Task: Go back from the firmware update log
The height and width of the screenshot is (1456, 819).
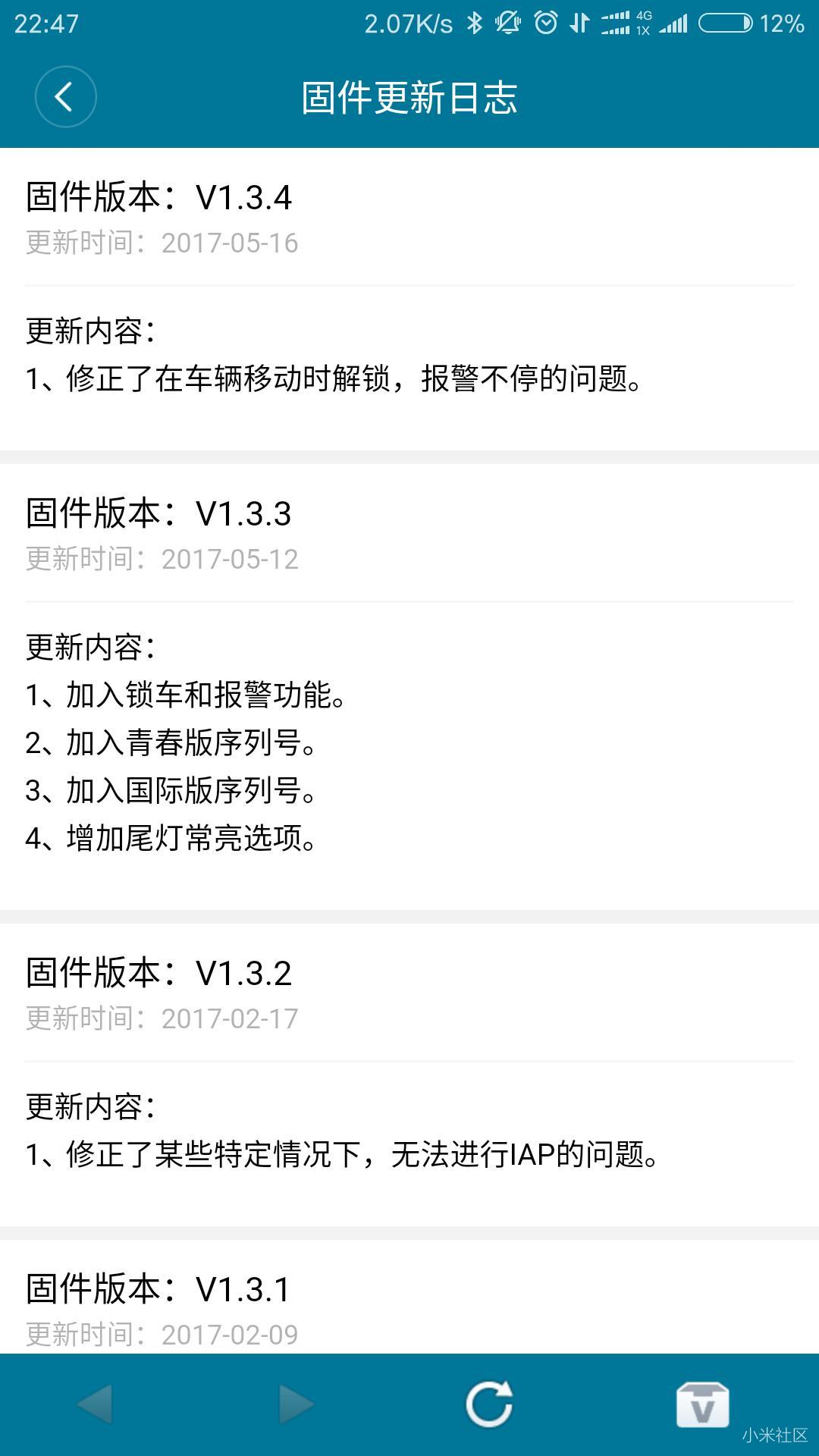Action: click(x=65, y=96)
